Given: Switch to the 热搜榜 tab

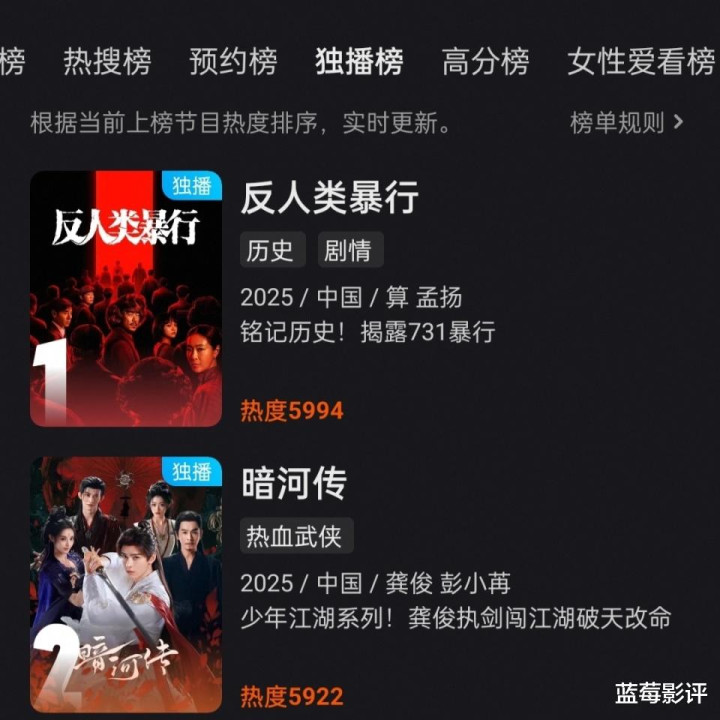Looking at the screenshot, I should click(107, 62).
